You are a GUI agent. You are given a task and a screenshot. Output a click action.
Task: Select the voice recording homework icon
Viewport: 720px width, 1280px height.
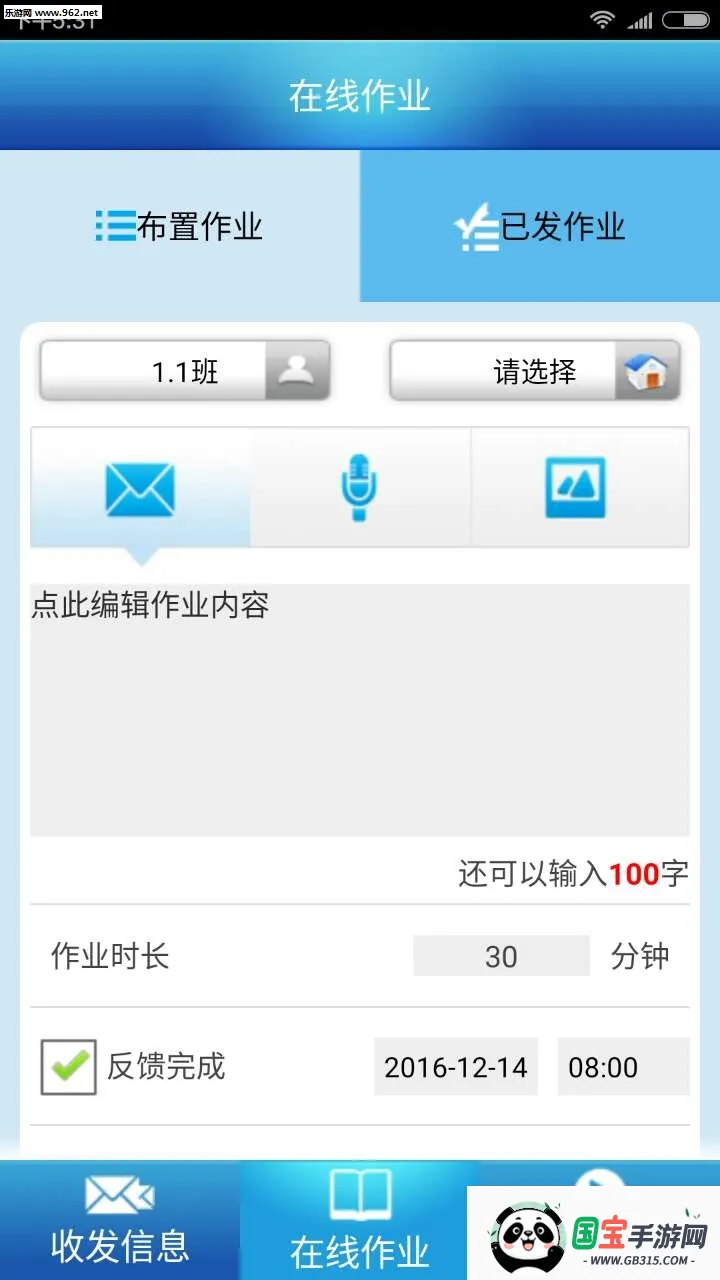click(x=359, y=487)
